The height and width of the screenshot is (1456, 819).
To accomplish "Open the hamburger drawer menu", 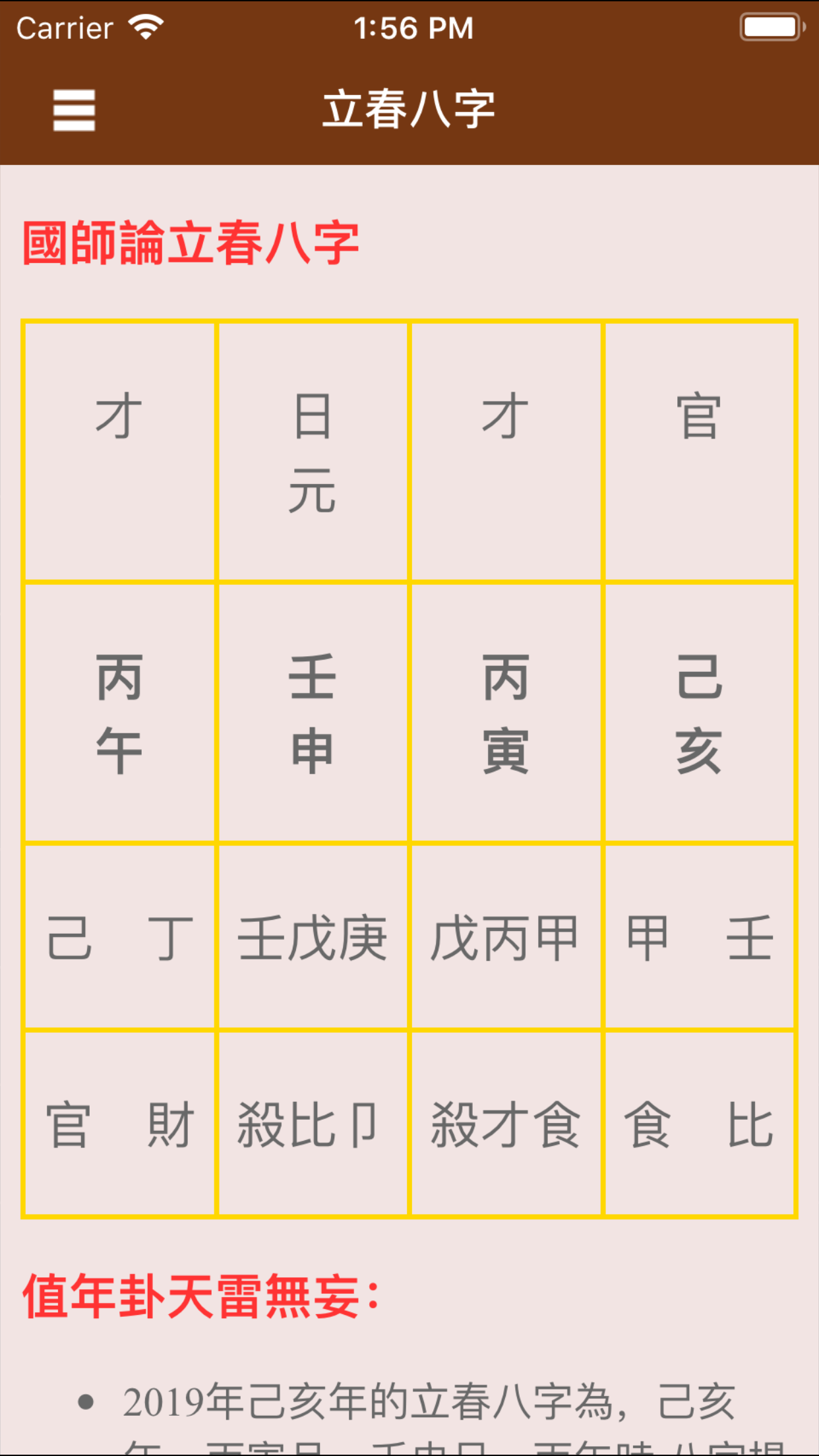I will click(x=74, y=110).
